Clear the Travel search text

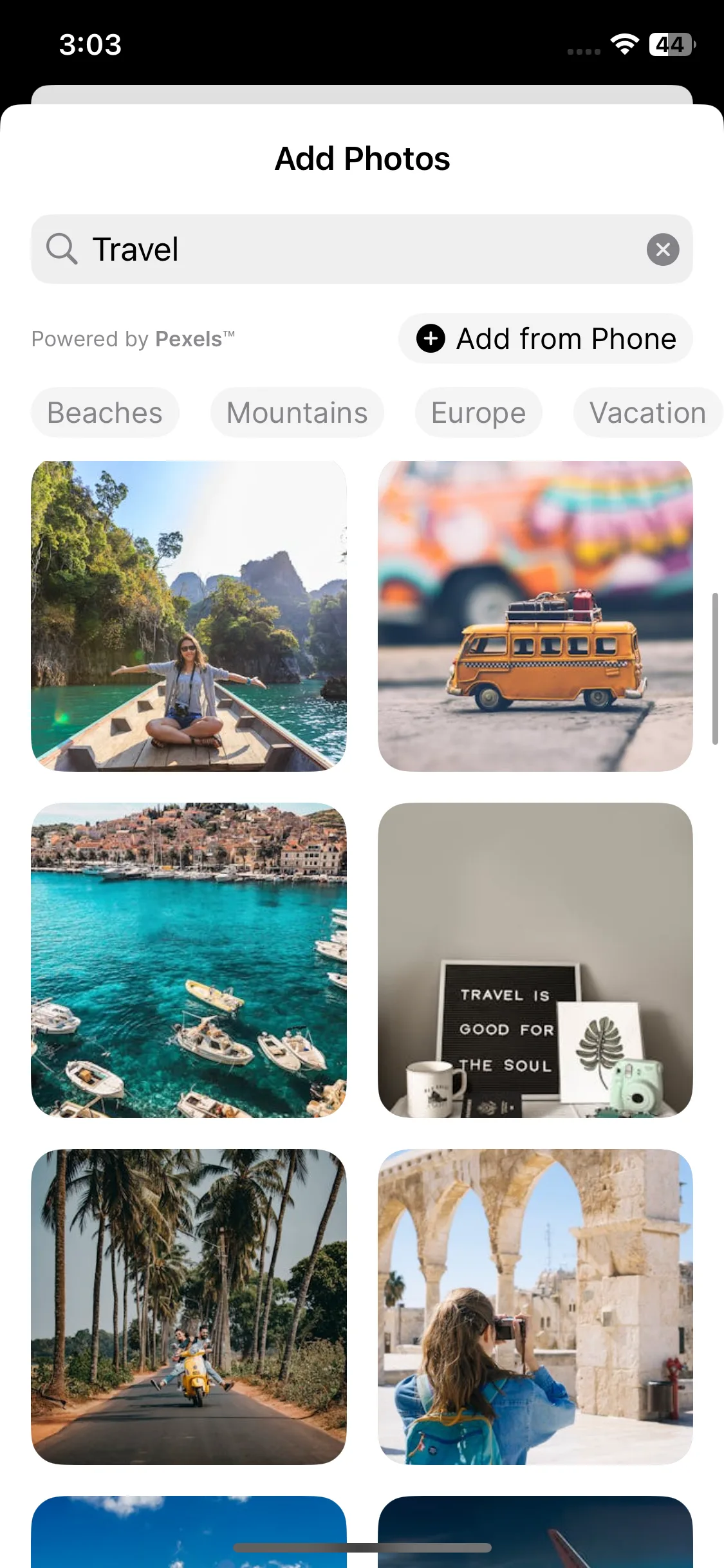662,249
